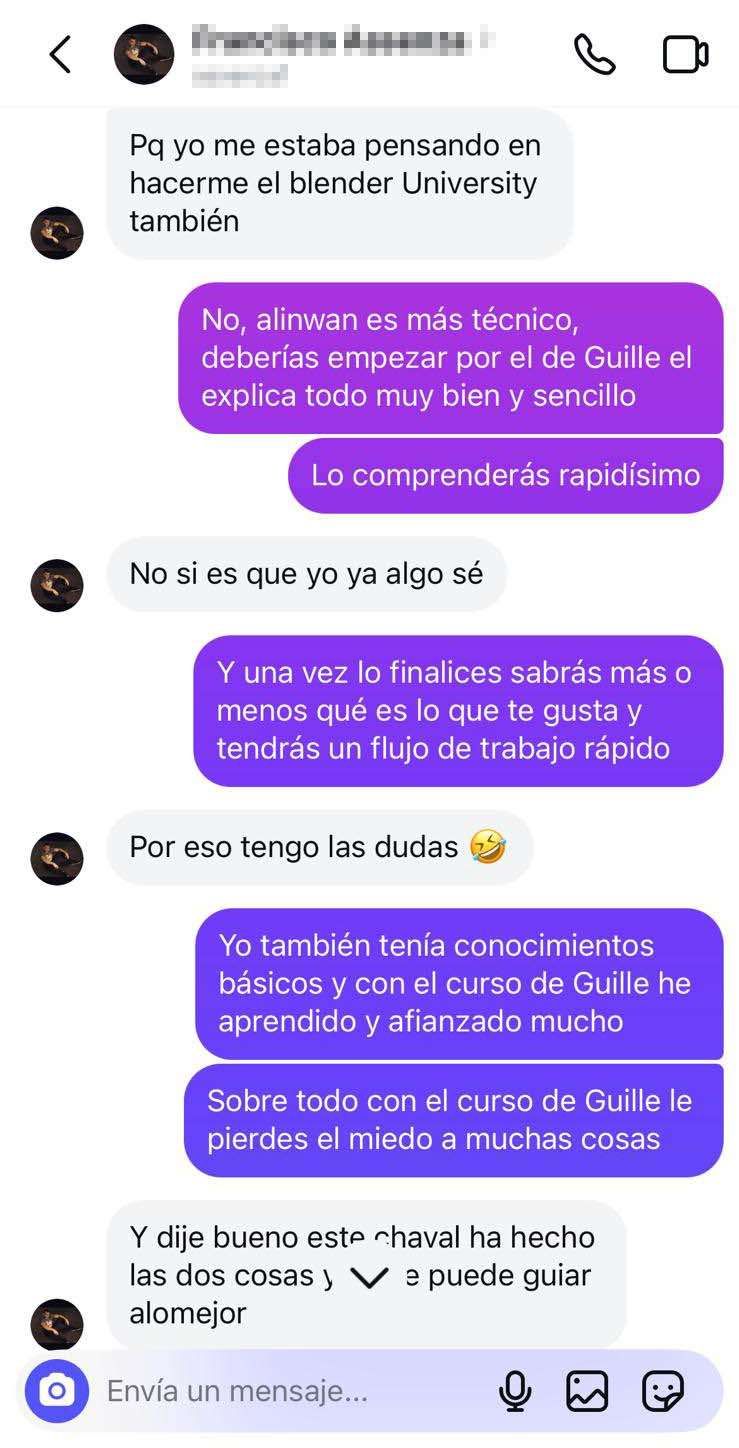Open the camera to send a photo
Image resolution: width=739 pixels, height=1448 pixels.
point(57,1390)
